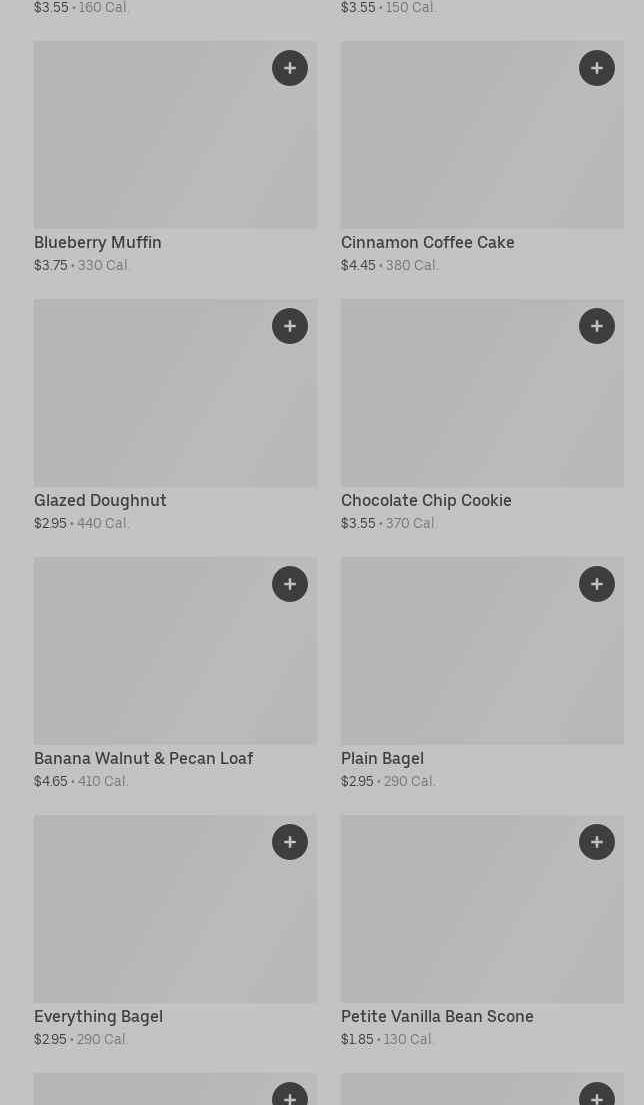Tap plus on Banana Walnut & Pecan Loaf
Image resolution: width=644 pixels, height=1105 pixels.
tap(290, 584)
